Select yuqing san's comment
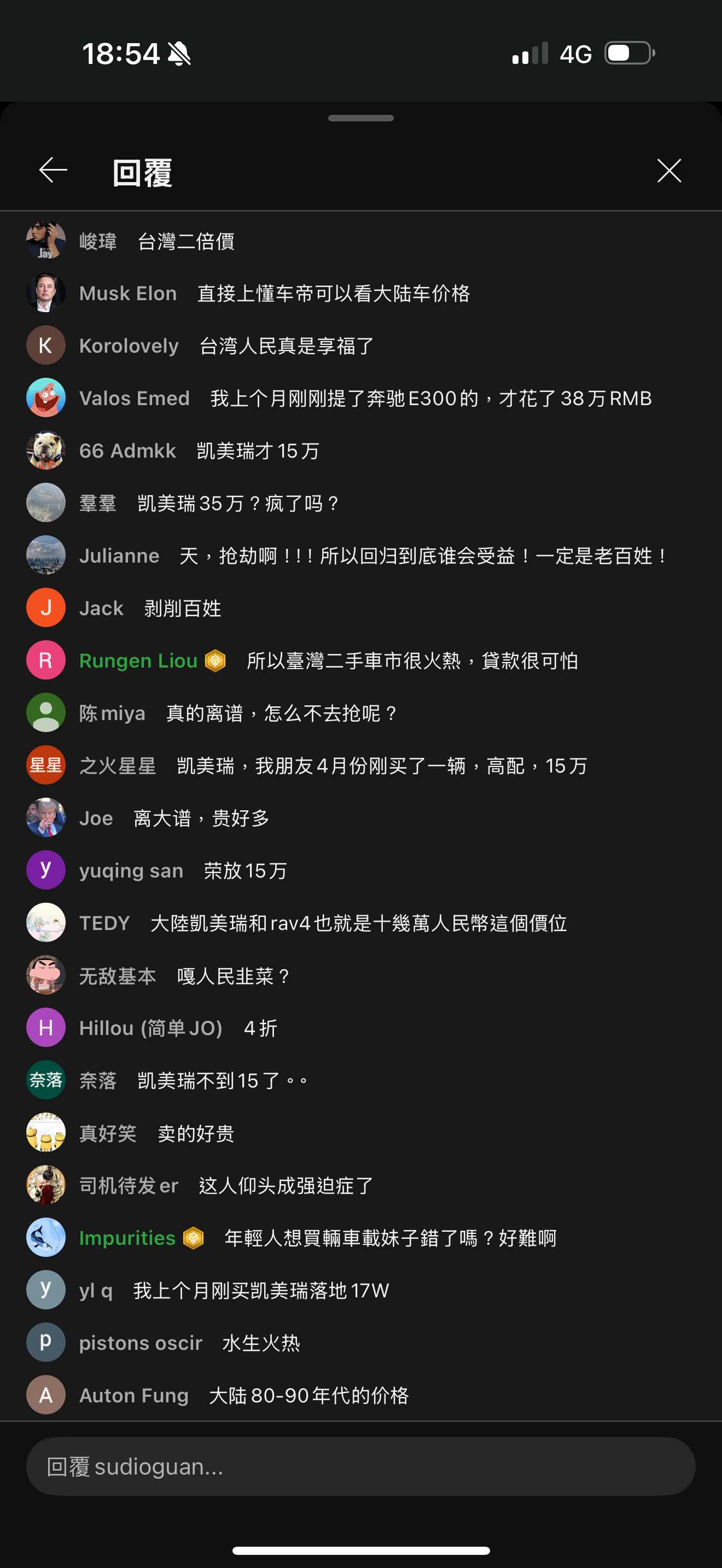The width and height of the screenshot is (722, 1568). tap(244, 870)
